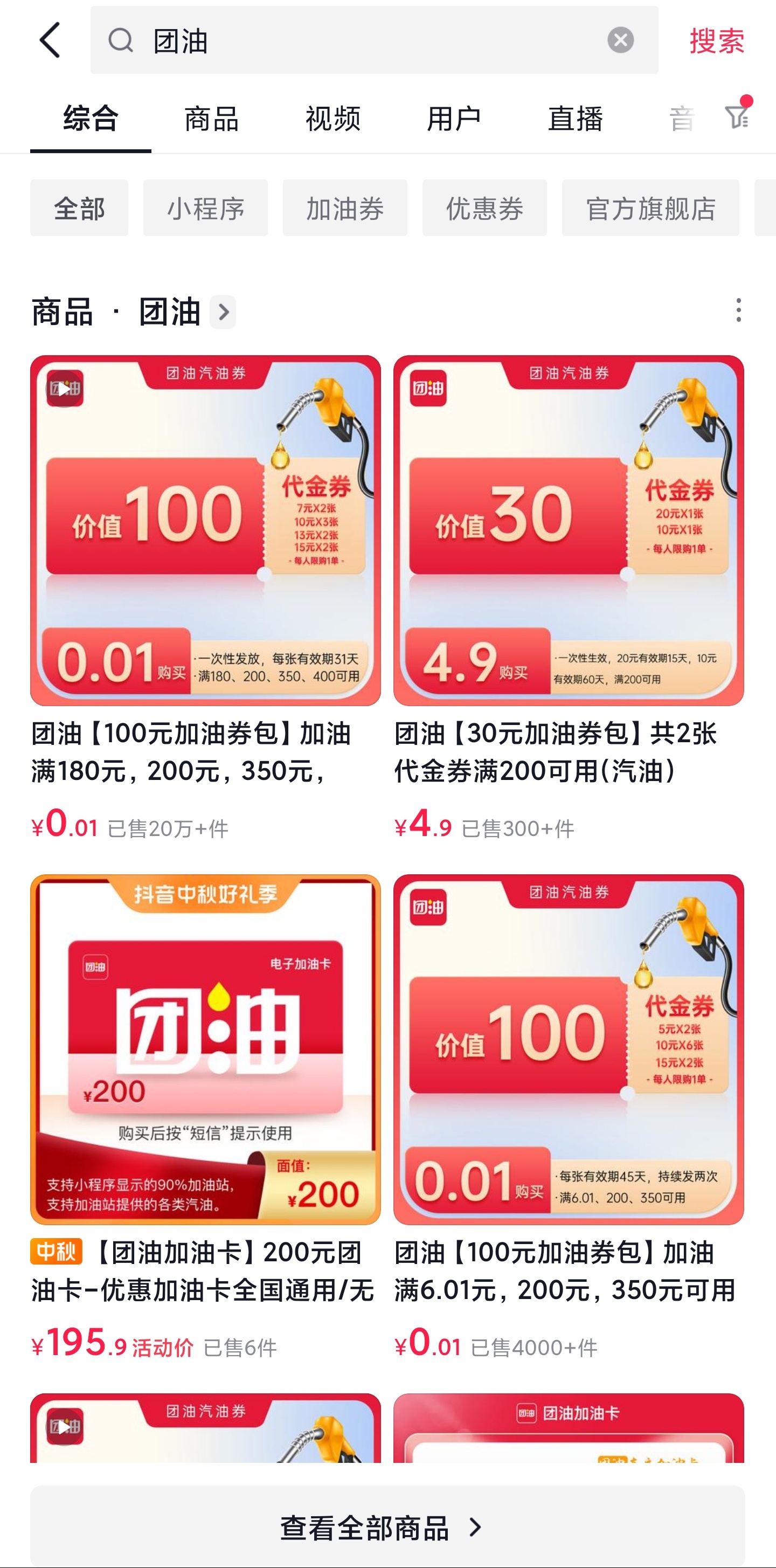Select the 官方旗舰店 filter chip
776x1568 pixels.
[x=650, y=208]
